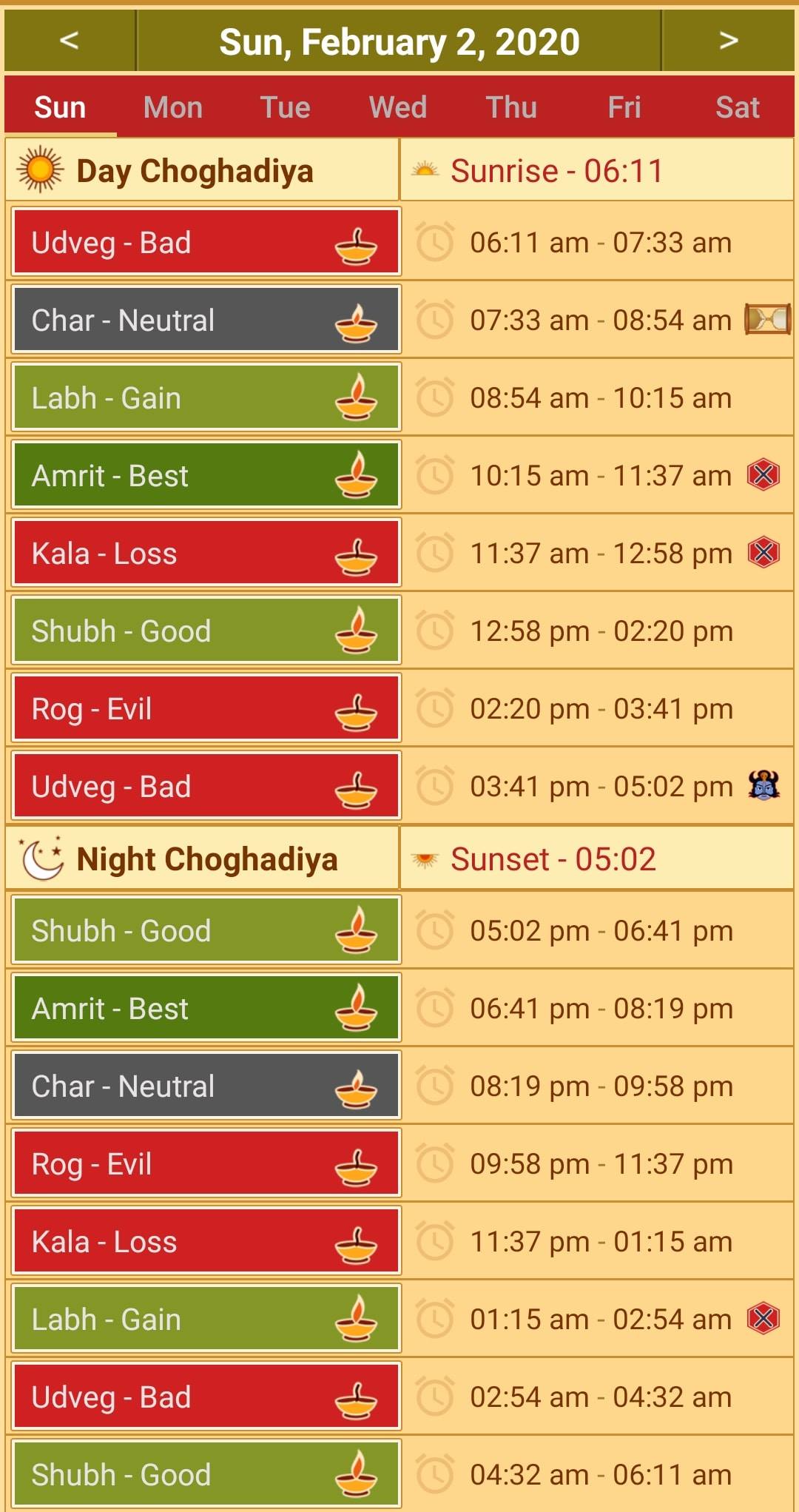
Task: Select the Fri tab
Action: coord(624,107)
